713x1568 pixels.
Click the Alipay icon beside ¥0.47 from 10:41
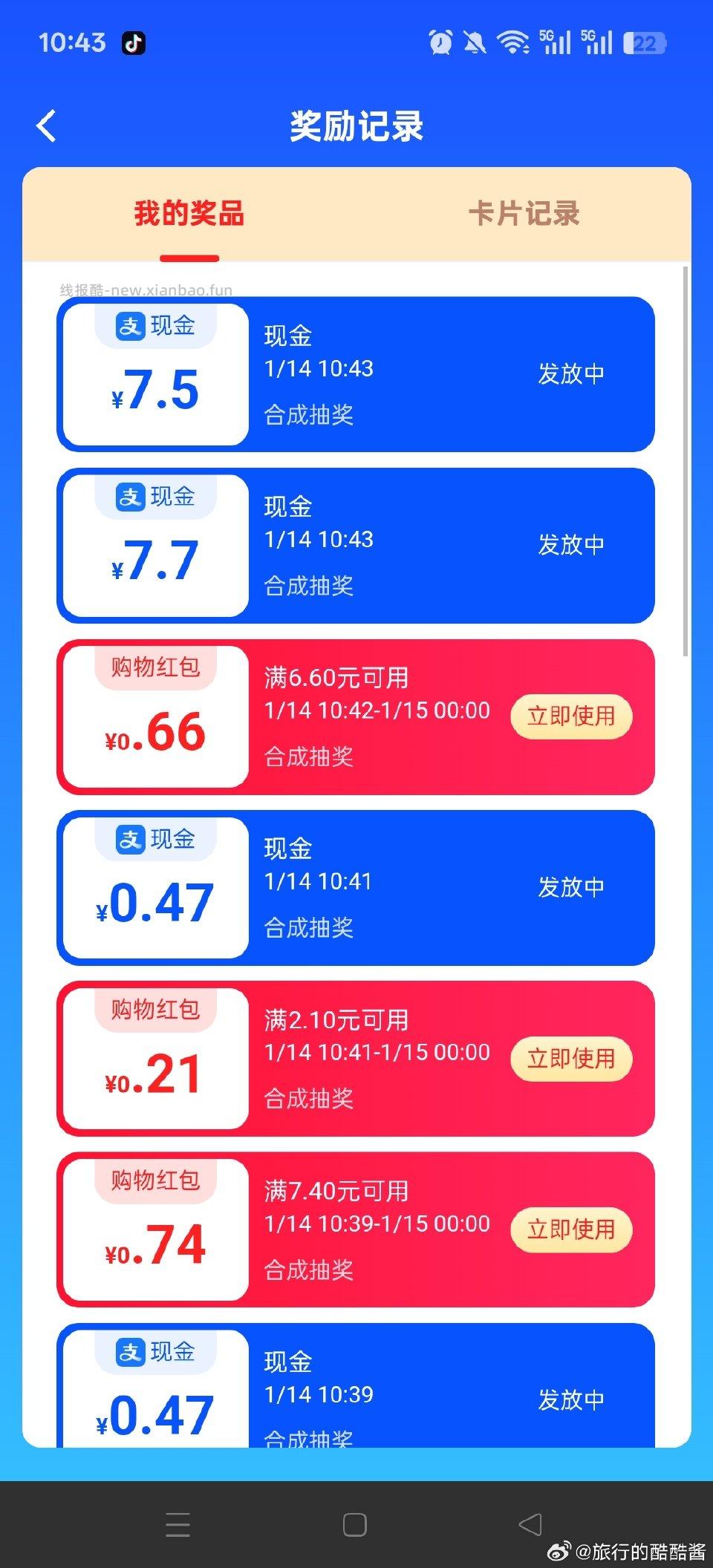click(x=130, y=838)
